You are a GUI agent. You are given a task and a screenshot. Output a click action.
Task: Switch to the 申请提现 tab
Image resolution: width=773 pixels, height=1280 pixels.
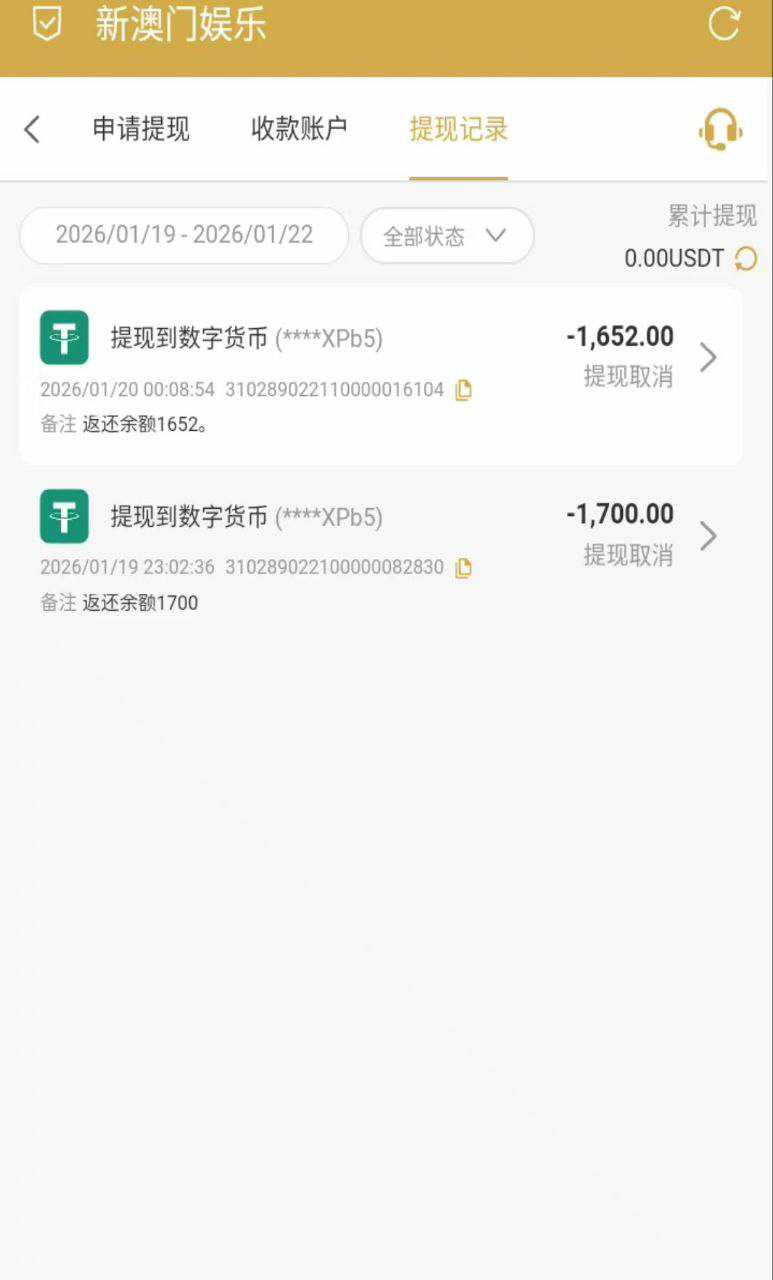[x=140, y=129]
